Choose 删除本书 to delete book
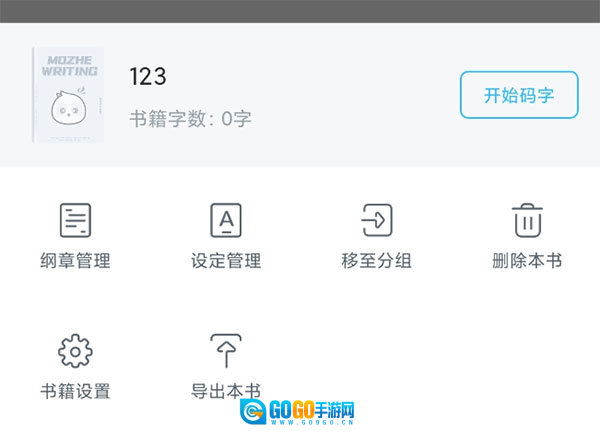Viewport: 600px width, 435px height. tap(527, 236)
